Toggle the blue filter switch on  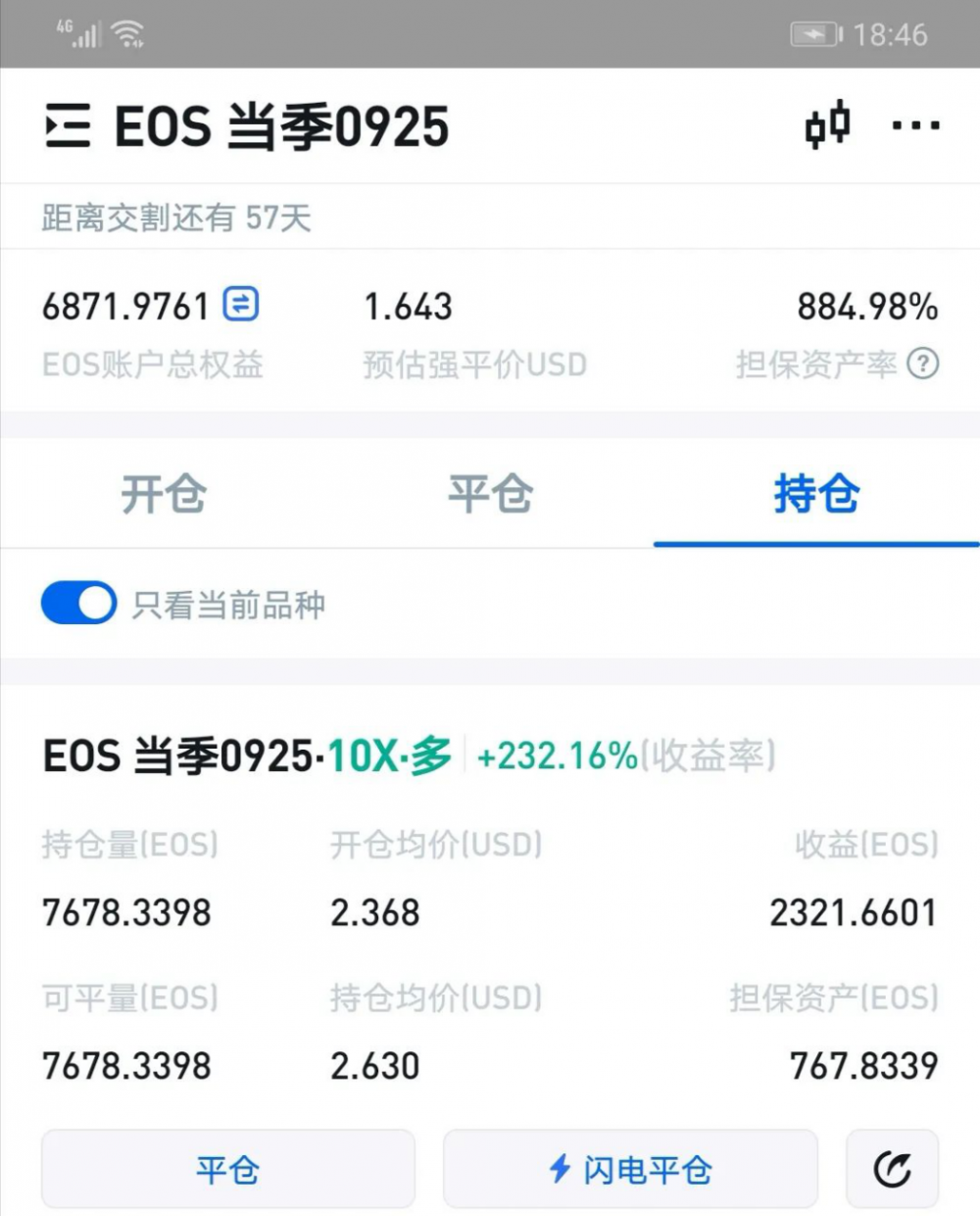(x=78, y=603)
